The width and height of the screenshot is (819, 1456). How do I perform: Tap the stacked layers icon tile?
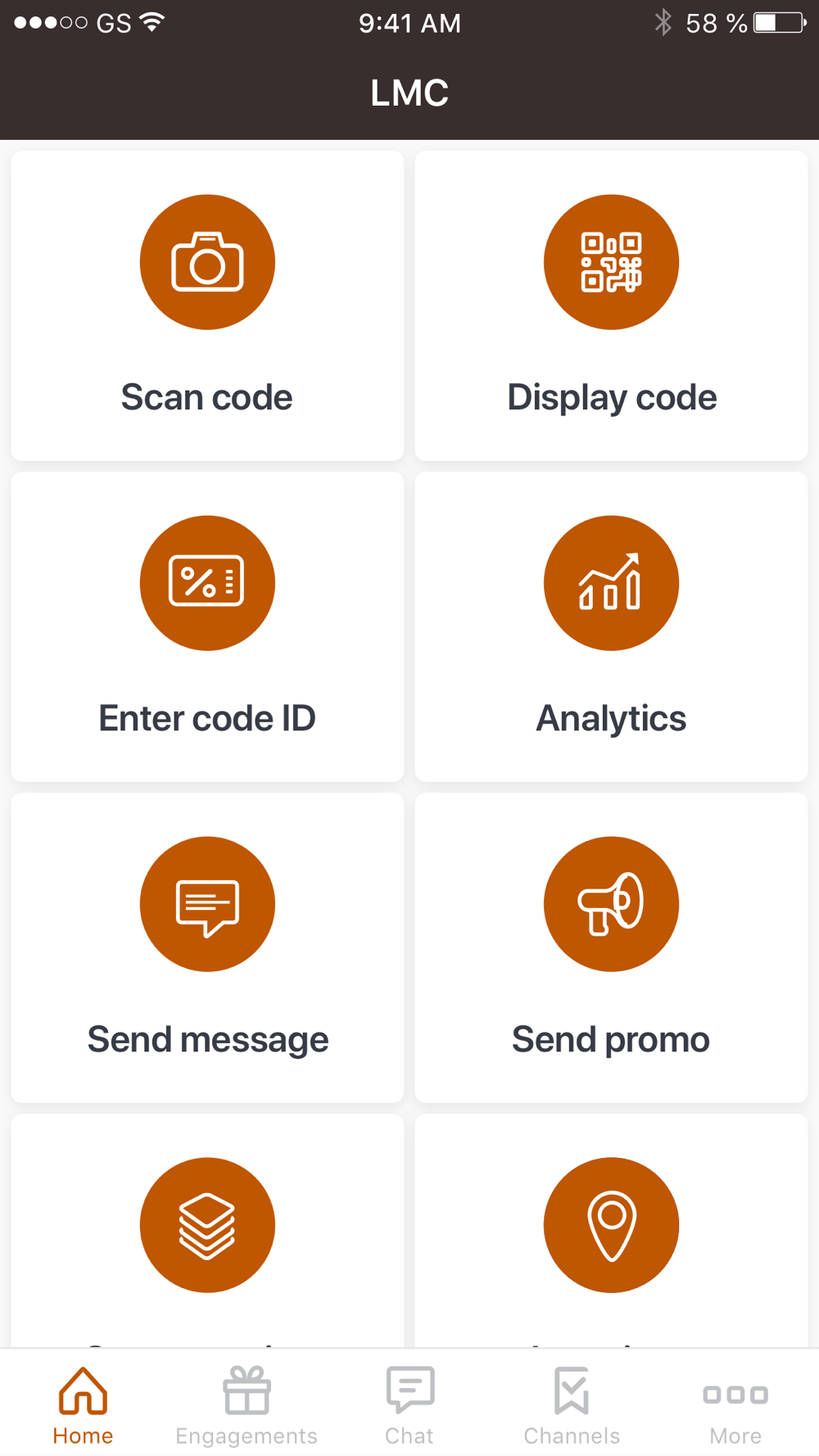(x=207, y=1231)
